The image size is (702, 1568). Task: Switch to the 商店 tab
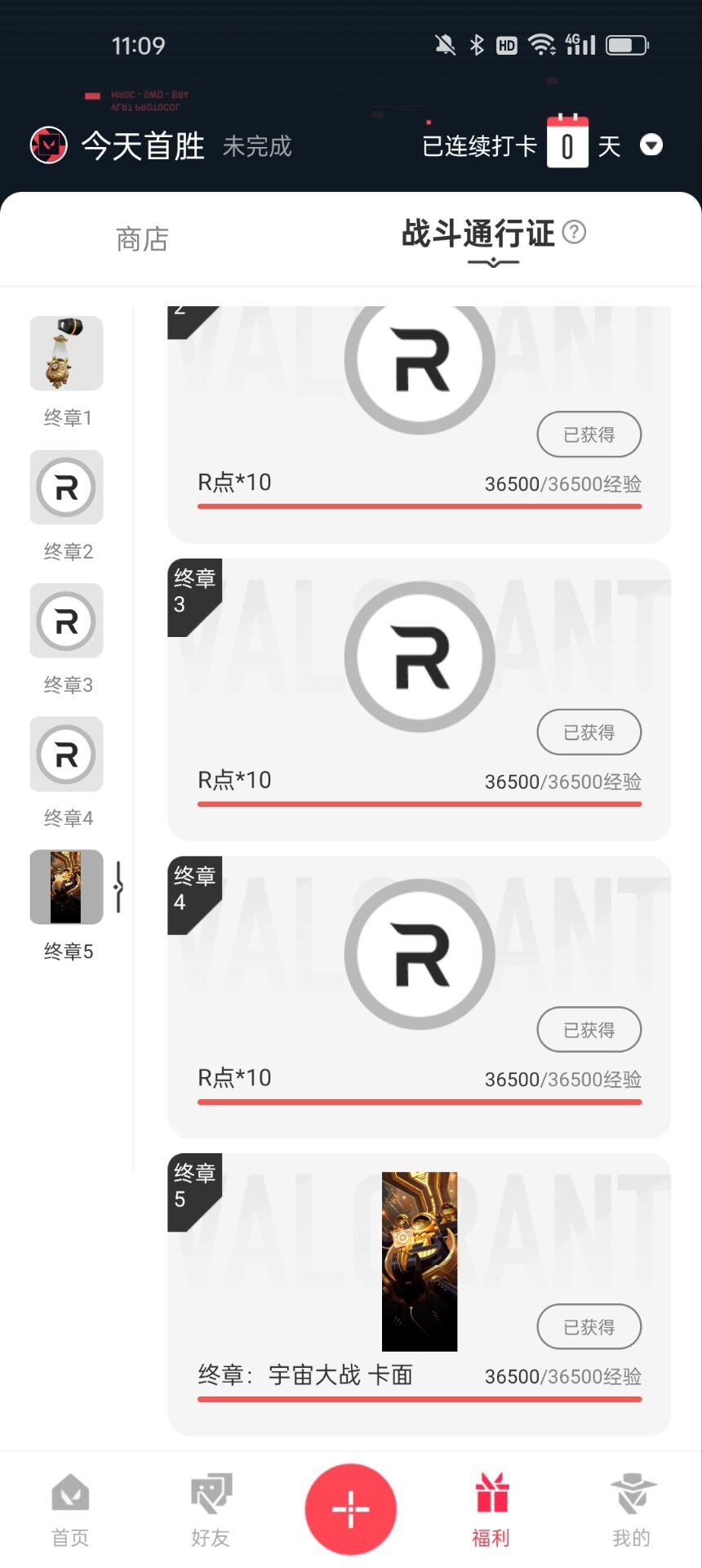click(142, 239)
